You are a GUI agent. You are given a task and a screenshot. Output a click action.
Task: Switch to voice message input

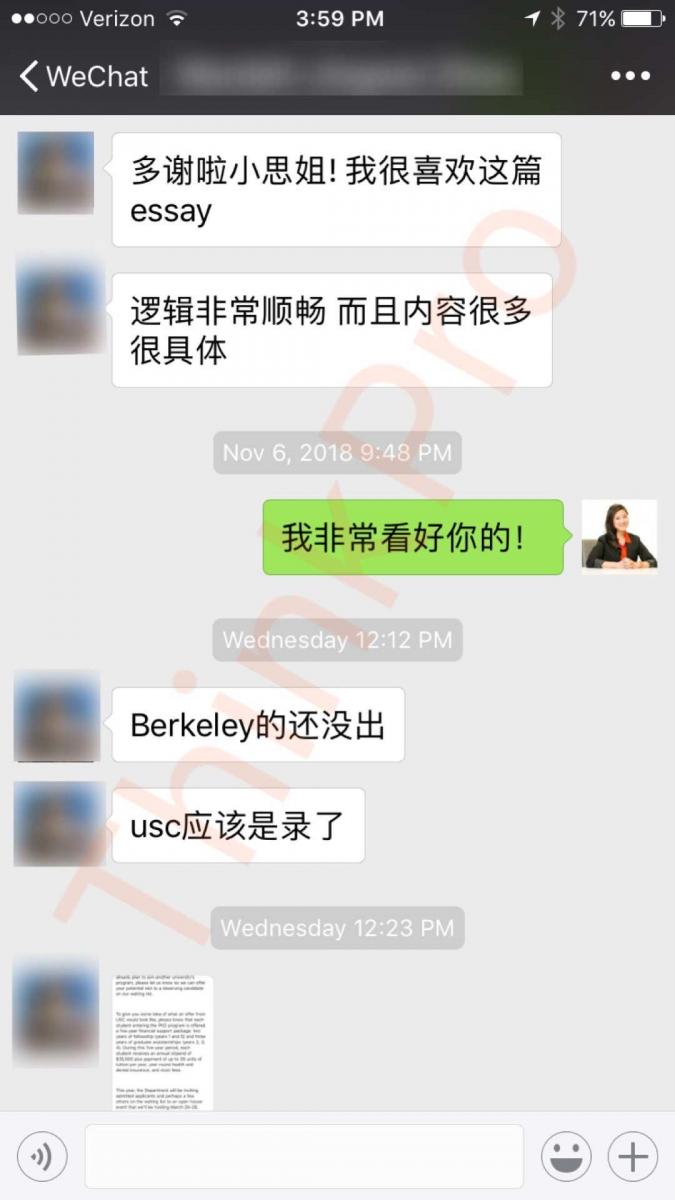tap(42, 1158)
